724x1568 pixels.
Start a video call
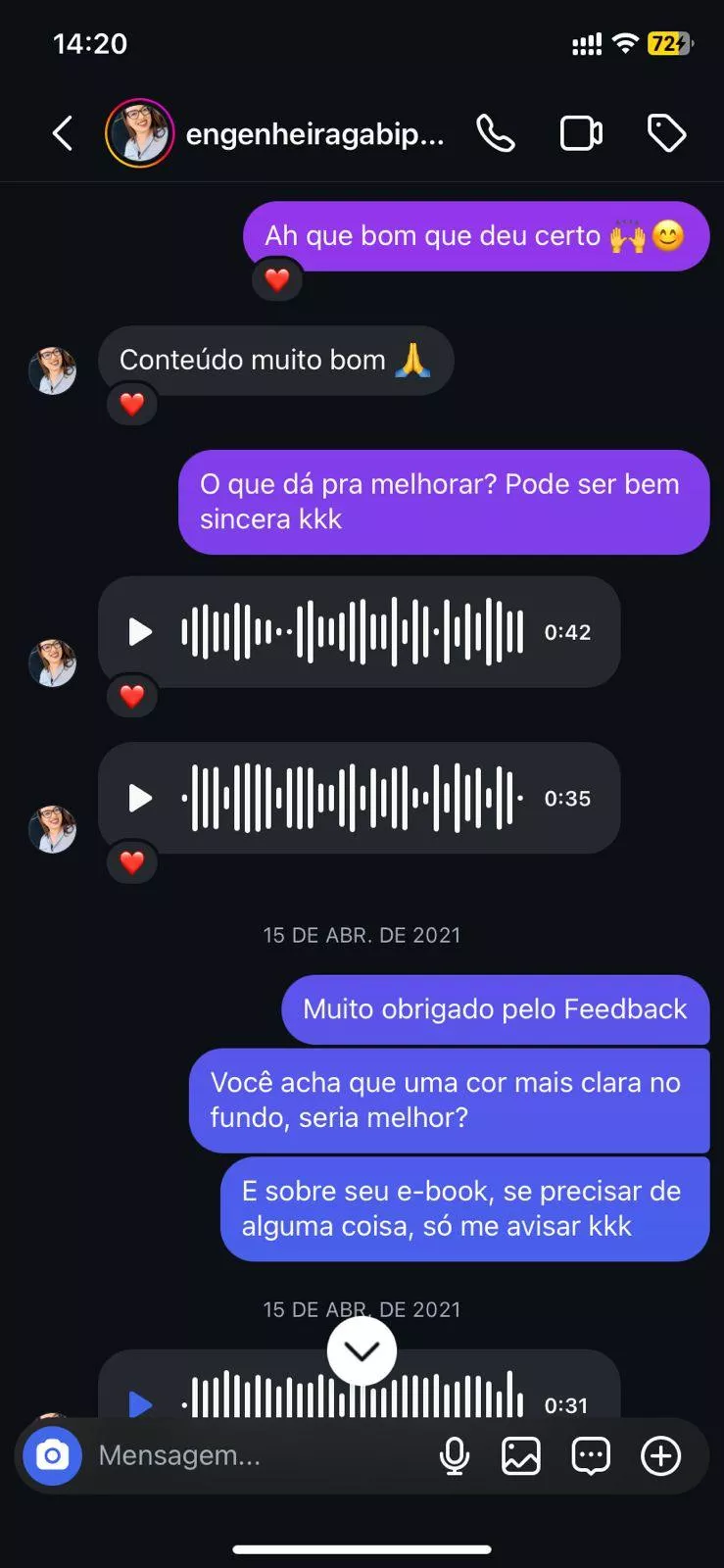click(x=581, y=133)
